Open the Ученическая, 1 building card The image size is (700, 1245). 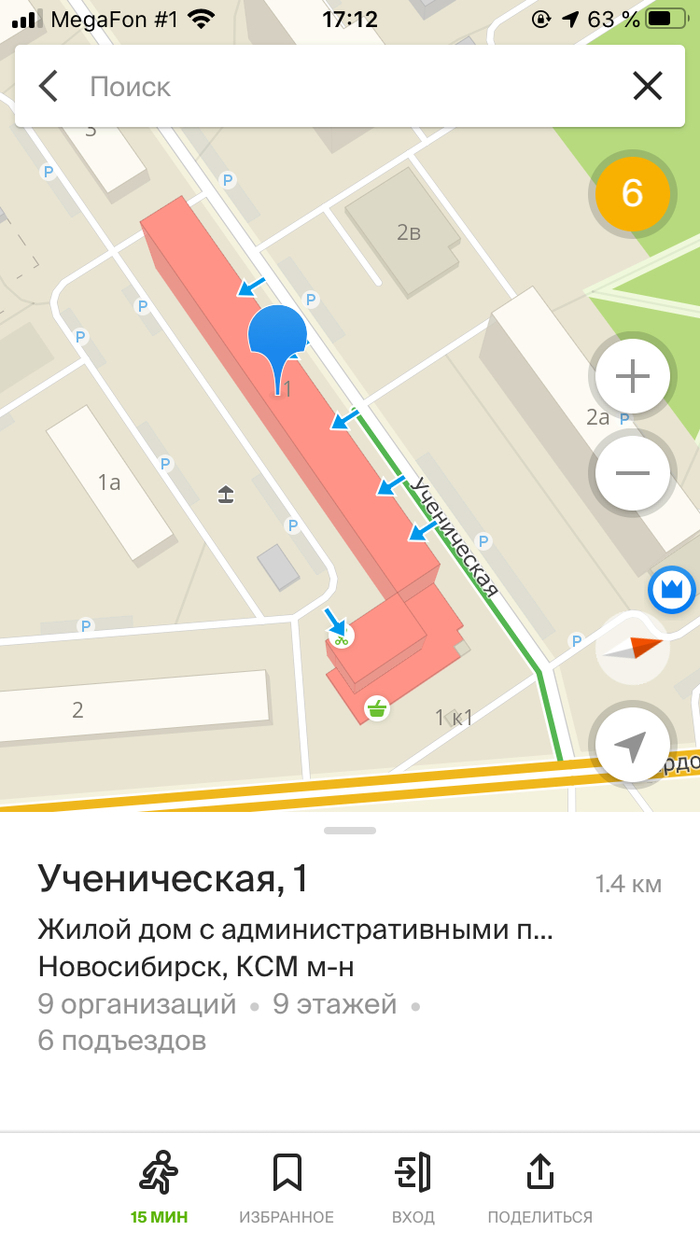pyautogui.click(x=173, y=879)
